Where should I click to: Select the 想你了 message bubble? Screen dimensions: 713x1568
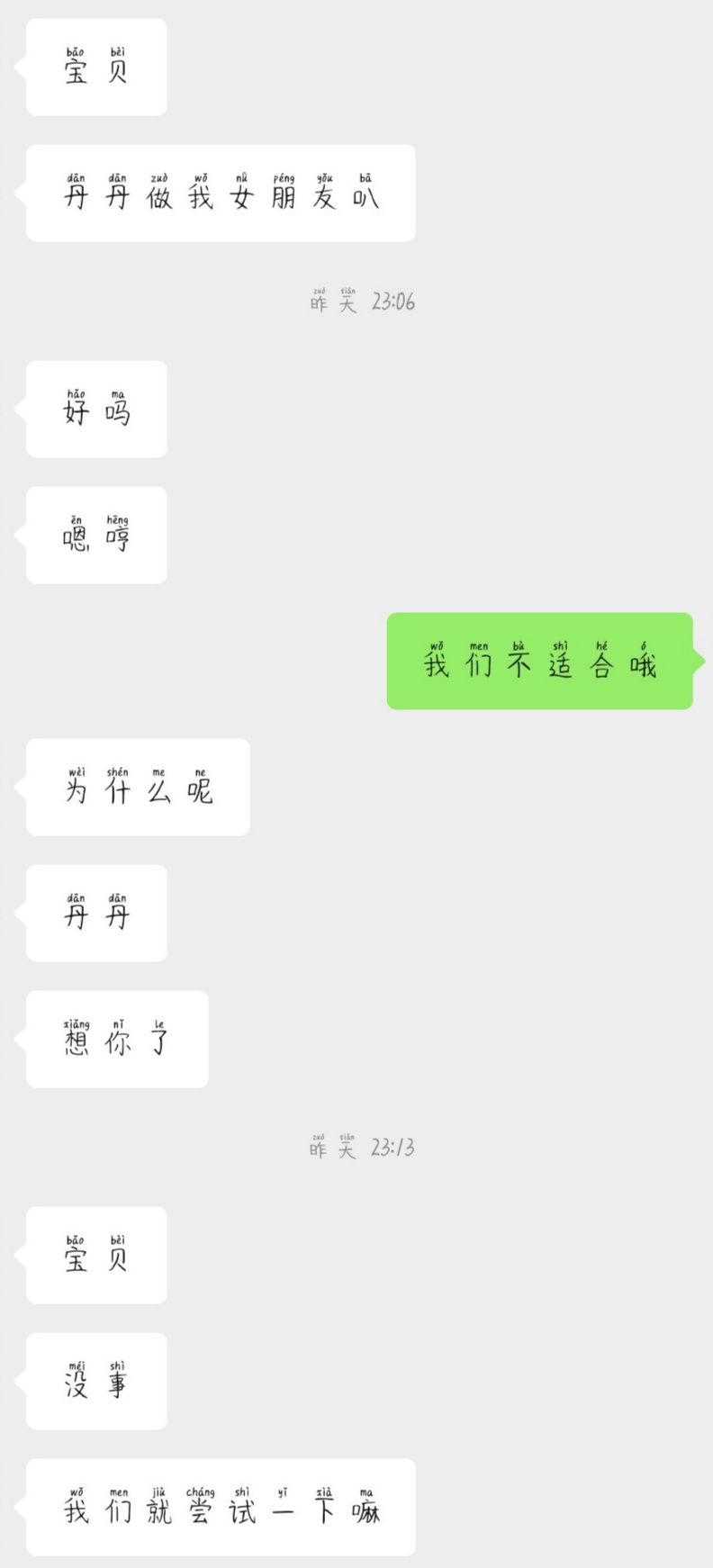pyautogui.click(x=115, y=1040)
